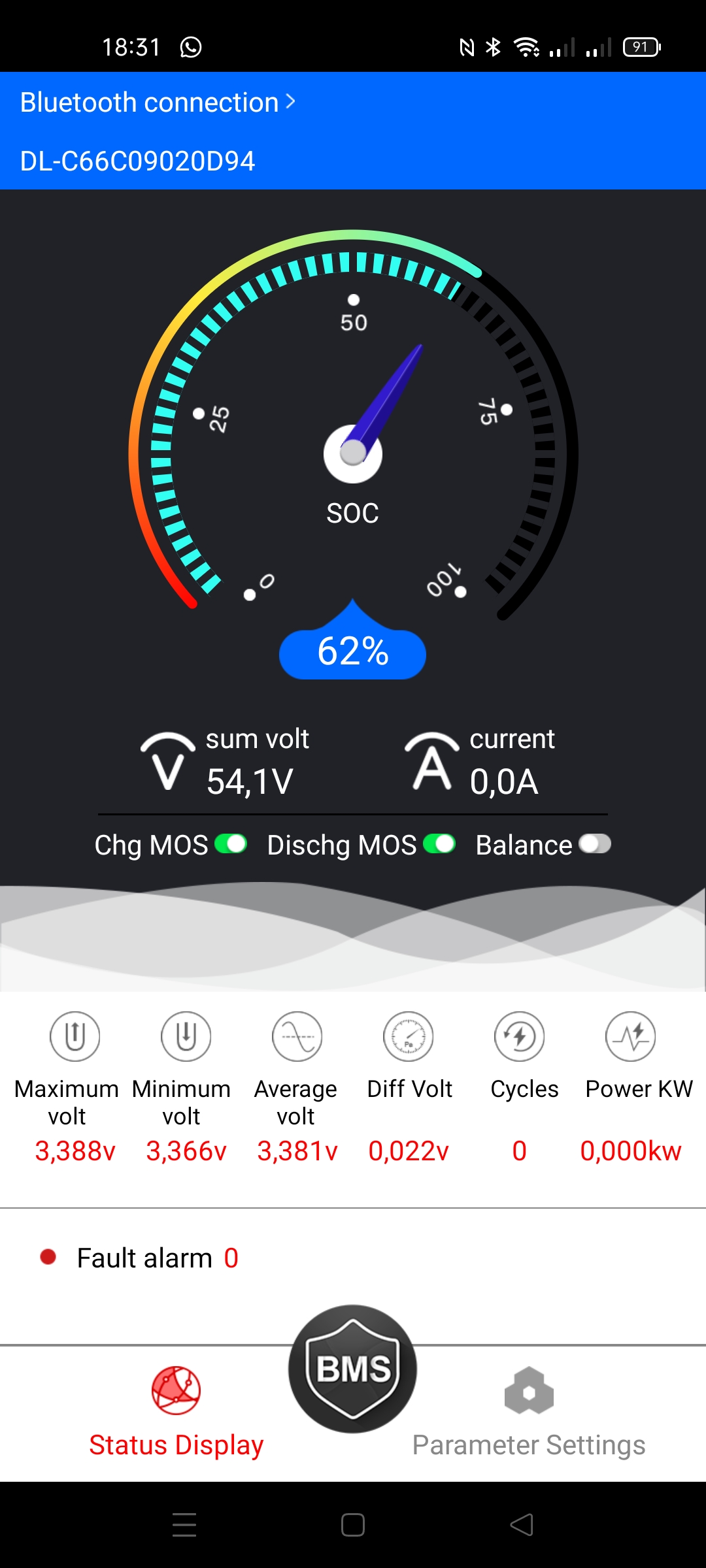Return to the home screen
The height and width of the screenshot is (1568, 706).
(x=353, y=1525)
